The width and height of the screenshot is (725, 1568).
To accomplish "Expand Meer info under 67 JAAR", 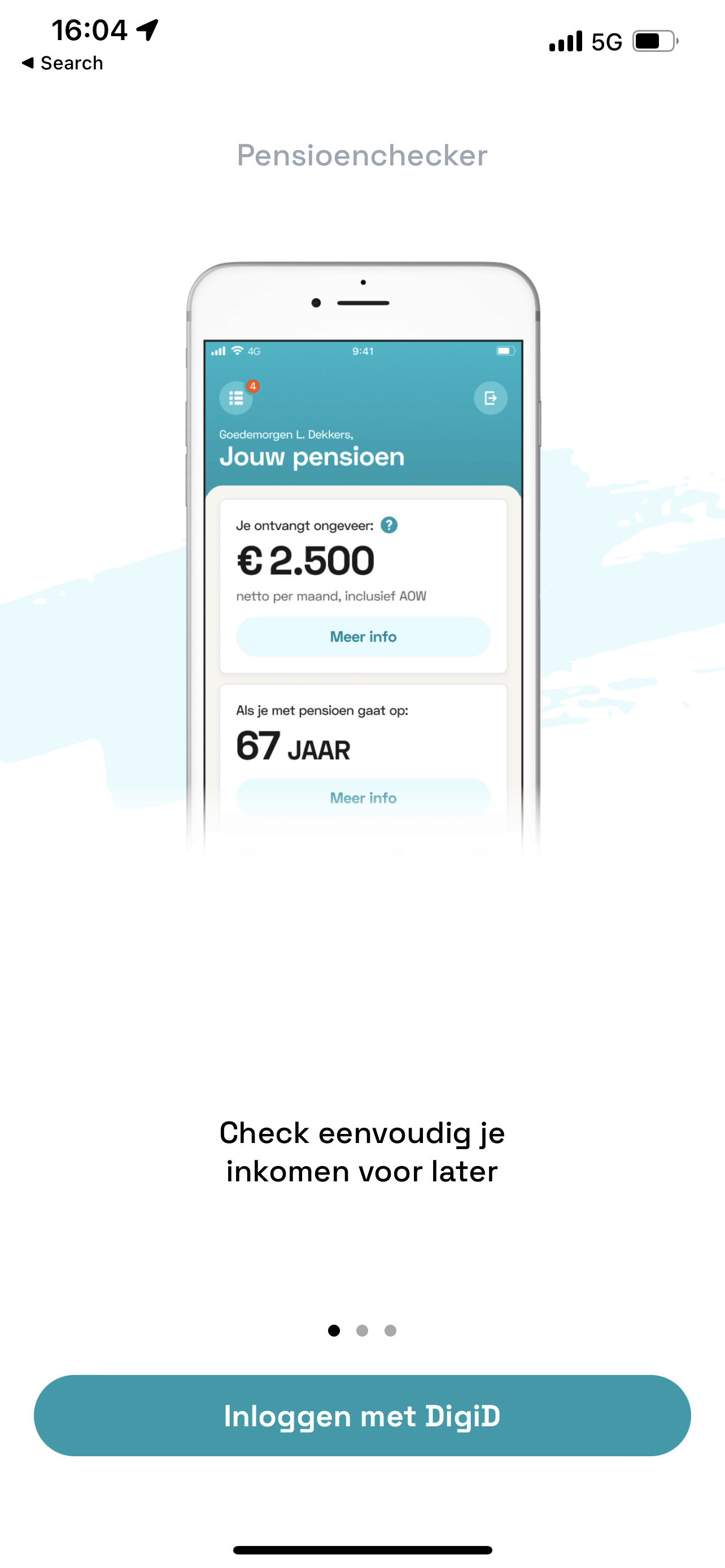I will 363,798.
